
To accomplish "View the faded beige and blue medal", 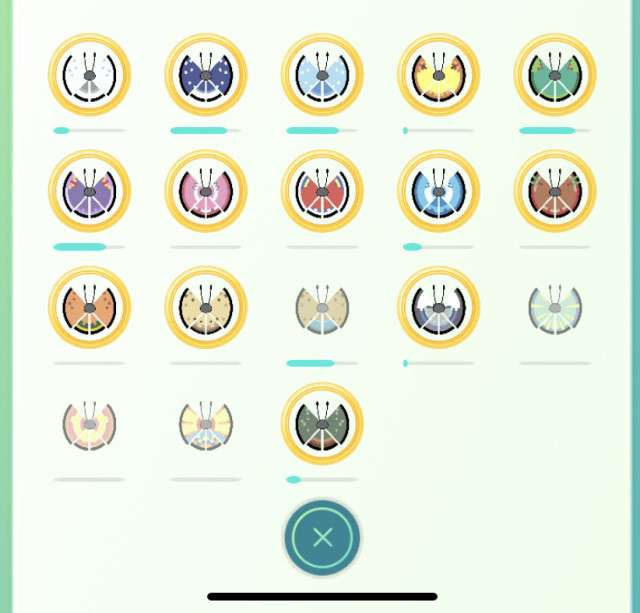I will point(322,308).
